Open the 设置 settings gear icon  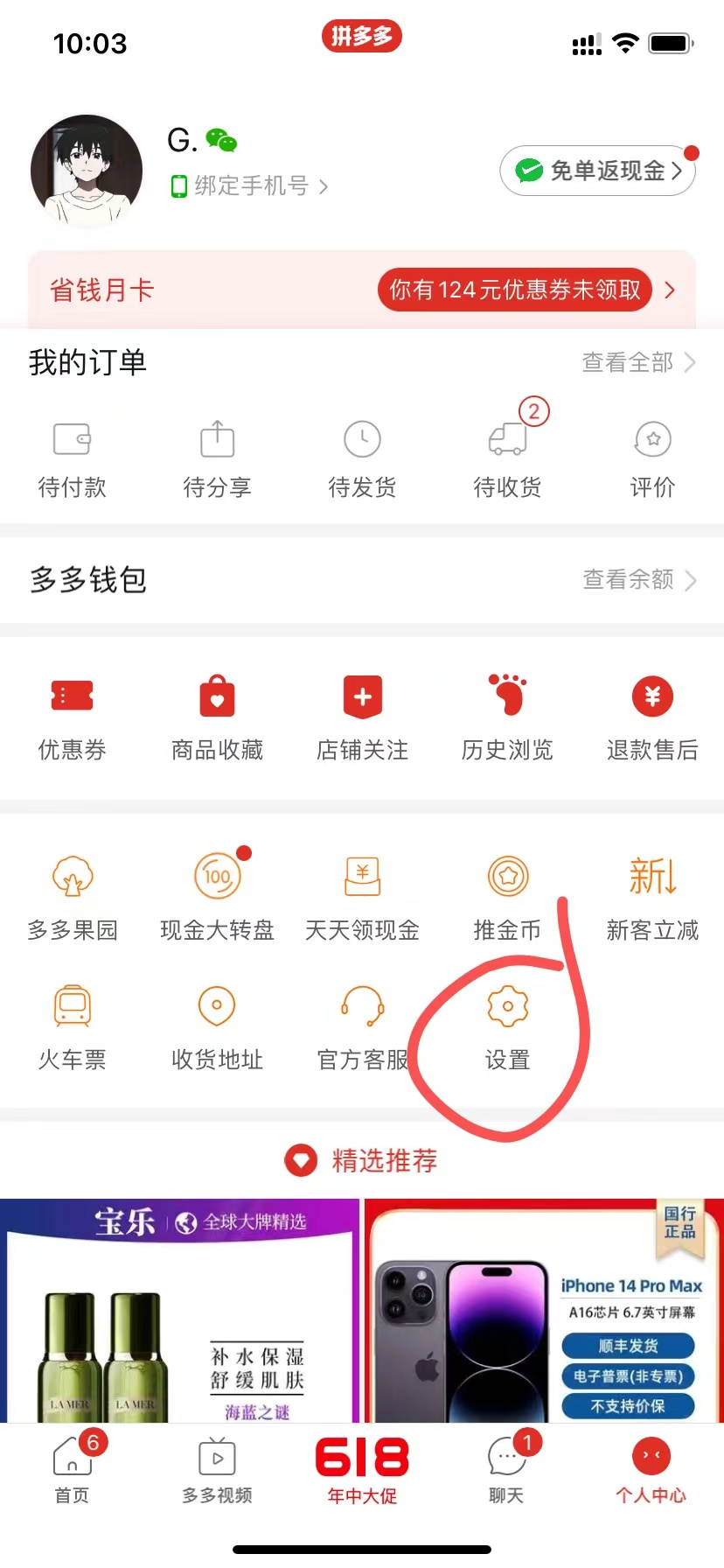507,1006
